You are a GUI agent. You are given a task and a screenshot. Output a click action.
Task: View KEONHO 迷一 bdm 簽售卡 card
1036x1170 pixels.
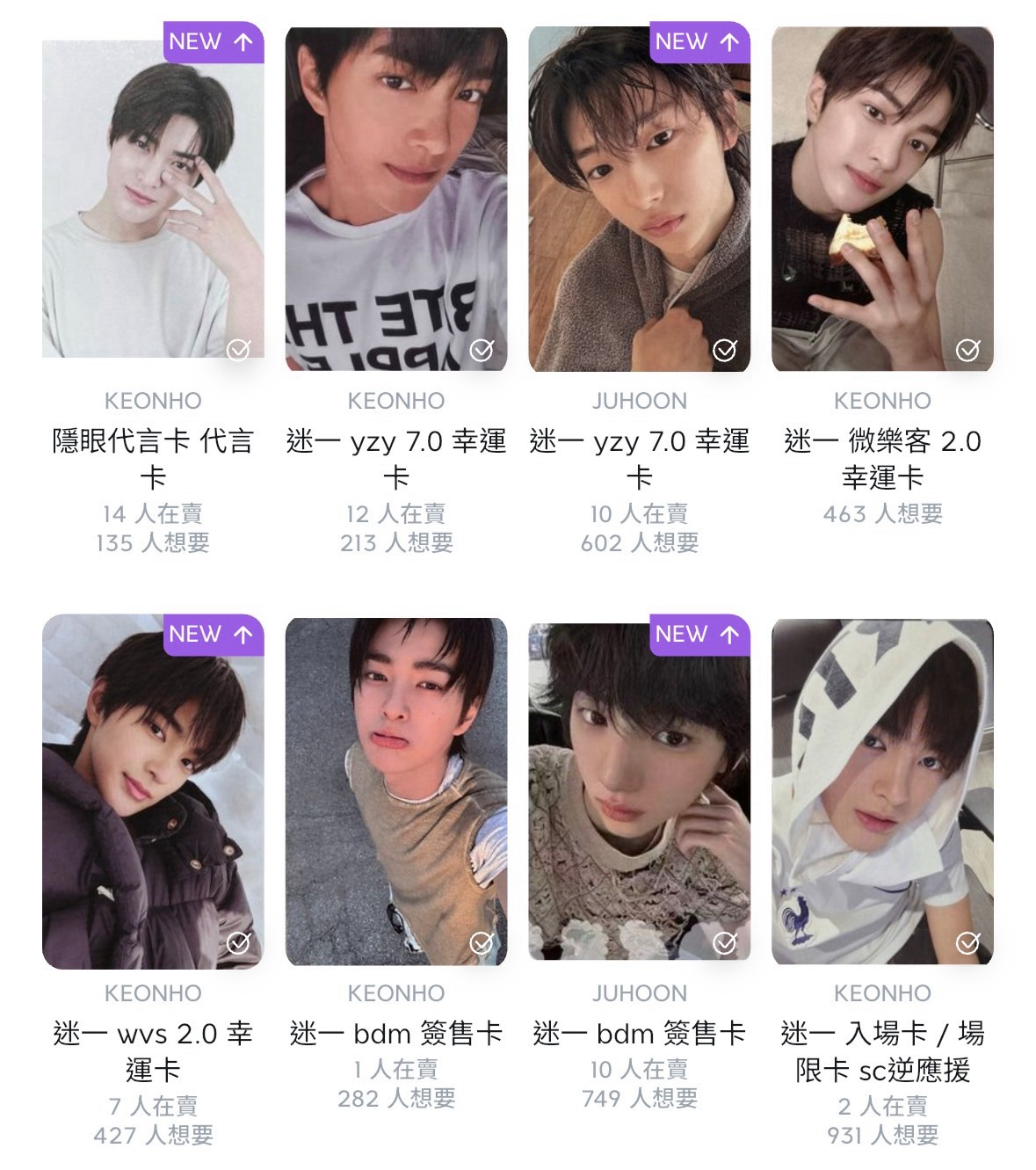[395, 791]
